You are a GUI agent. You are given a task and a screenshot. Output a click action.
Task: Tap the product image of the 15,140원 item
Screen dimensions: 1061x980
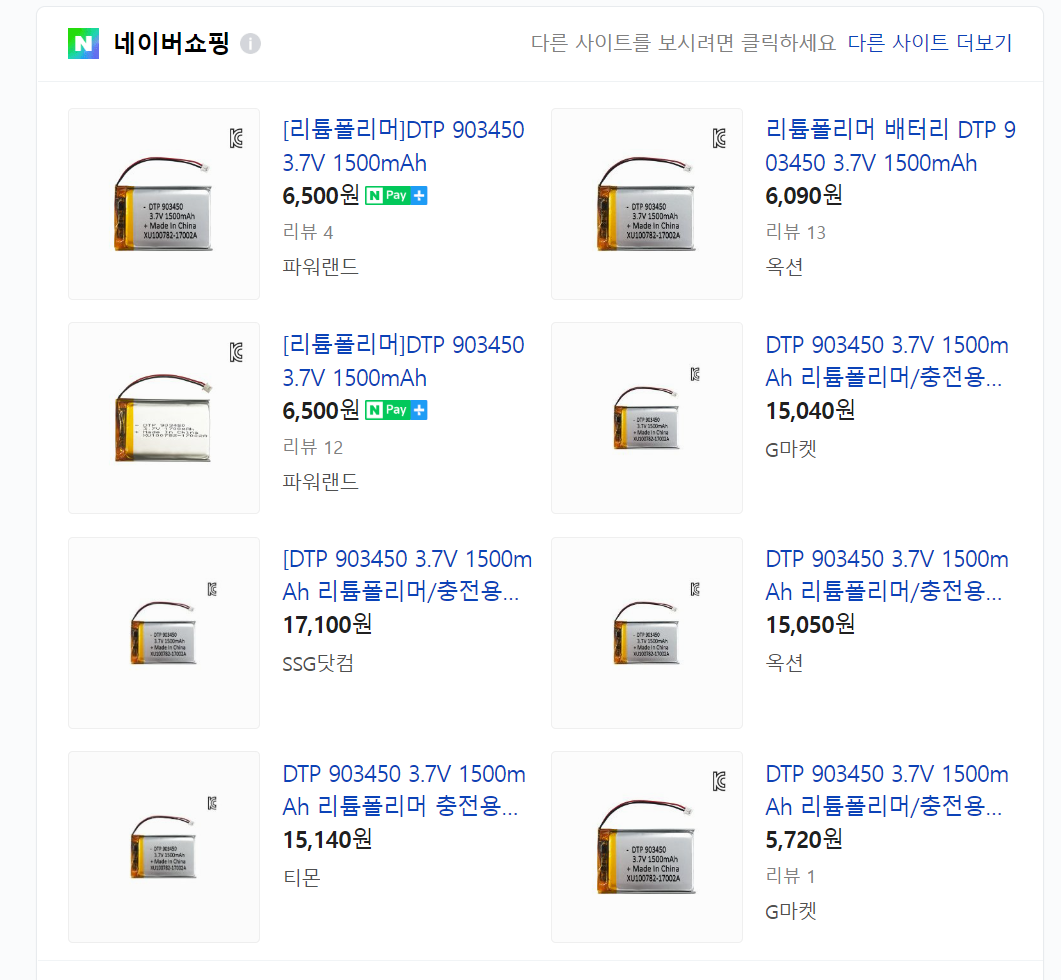pyautogui.click(x=164, y=847)
